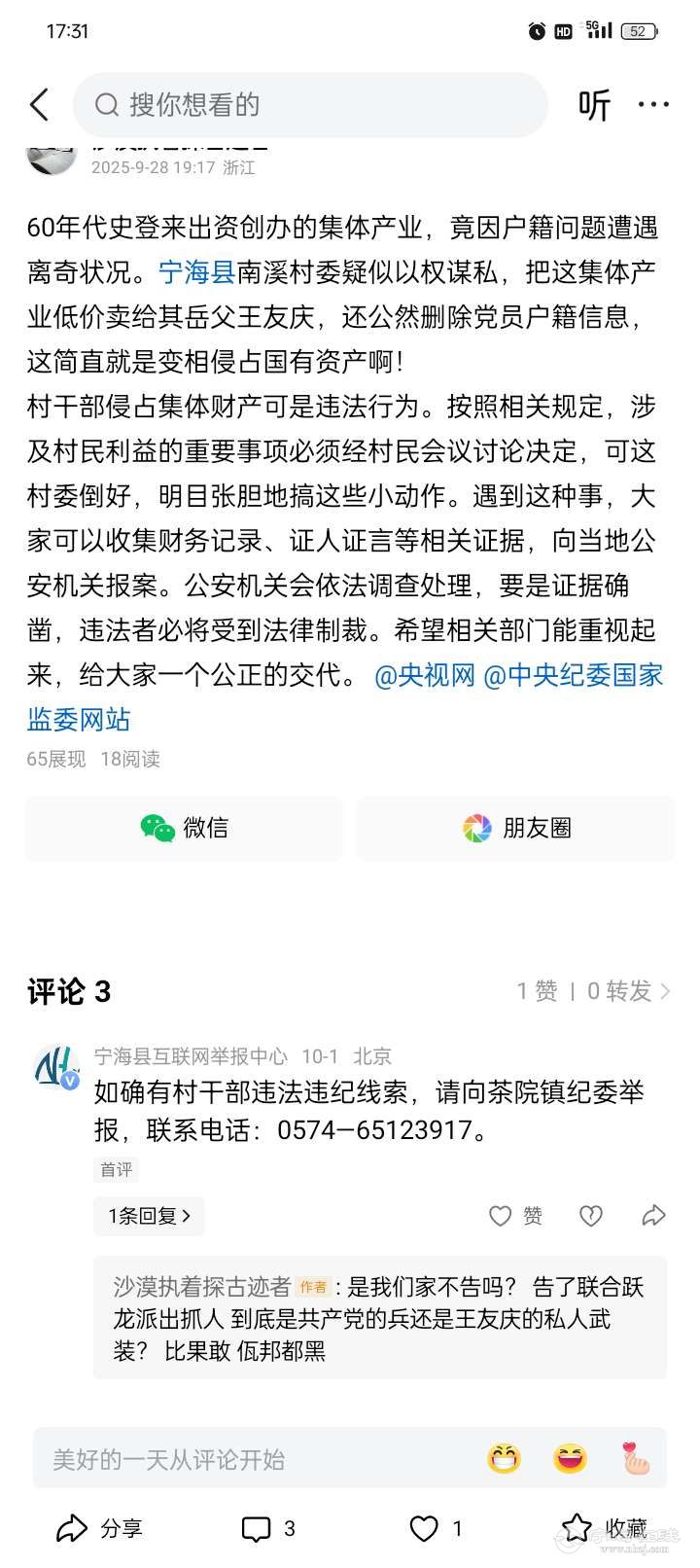Open 宁海县互联网举报中心 profile avatar

tap(56, 1067)
